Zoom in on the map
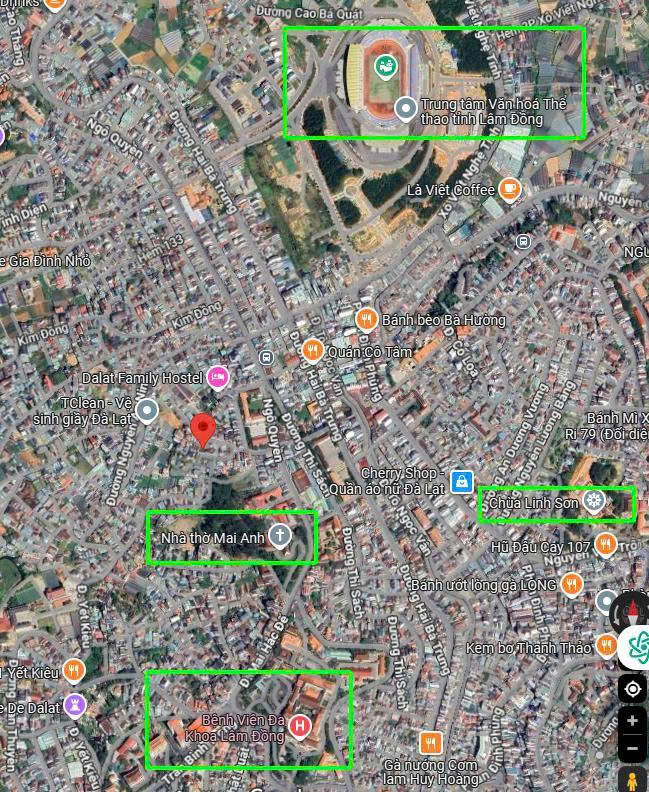Screen dimensions: 649x792 coord(632,720)
